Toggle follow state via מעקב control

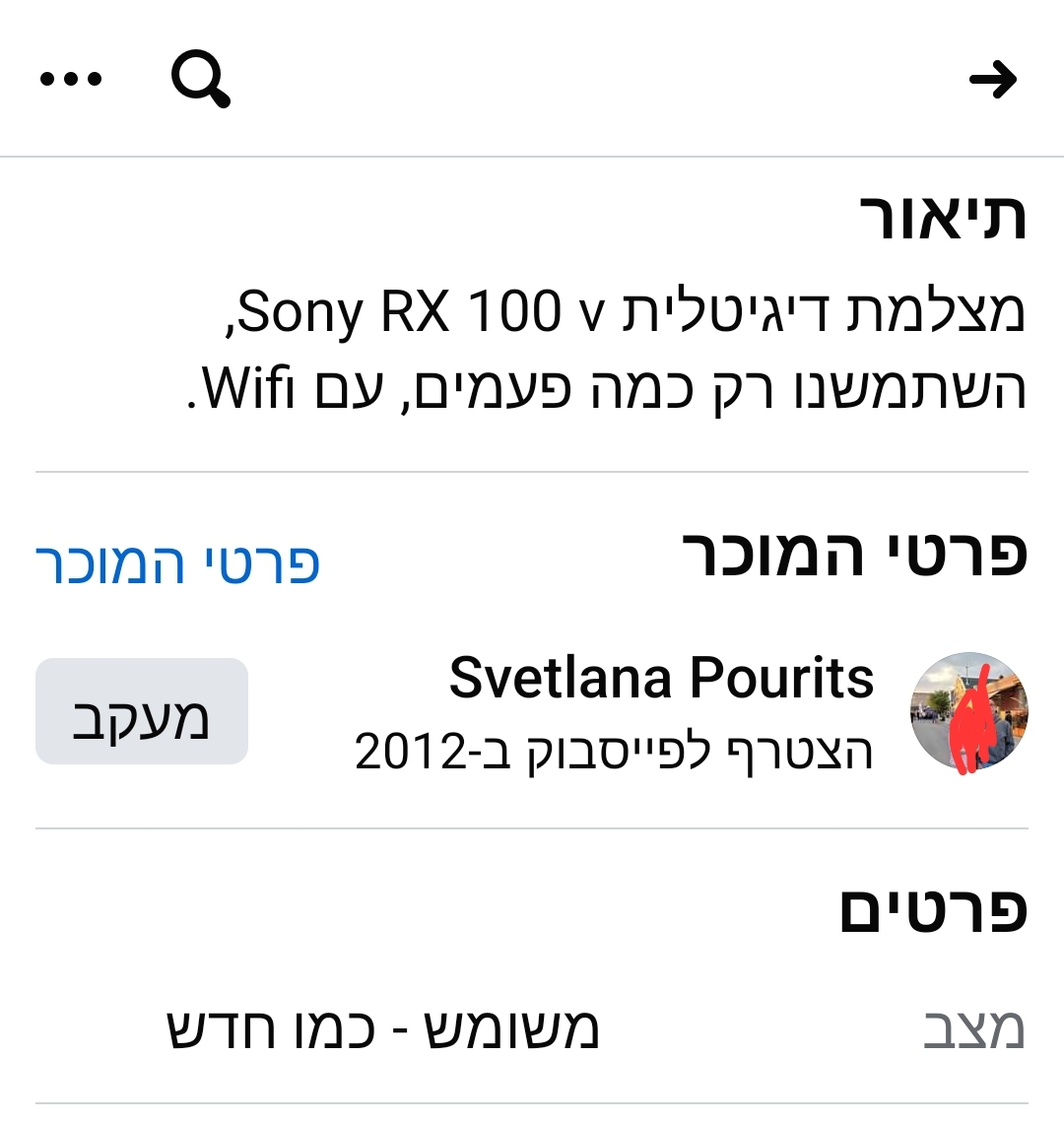pos(141,711)
